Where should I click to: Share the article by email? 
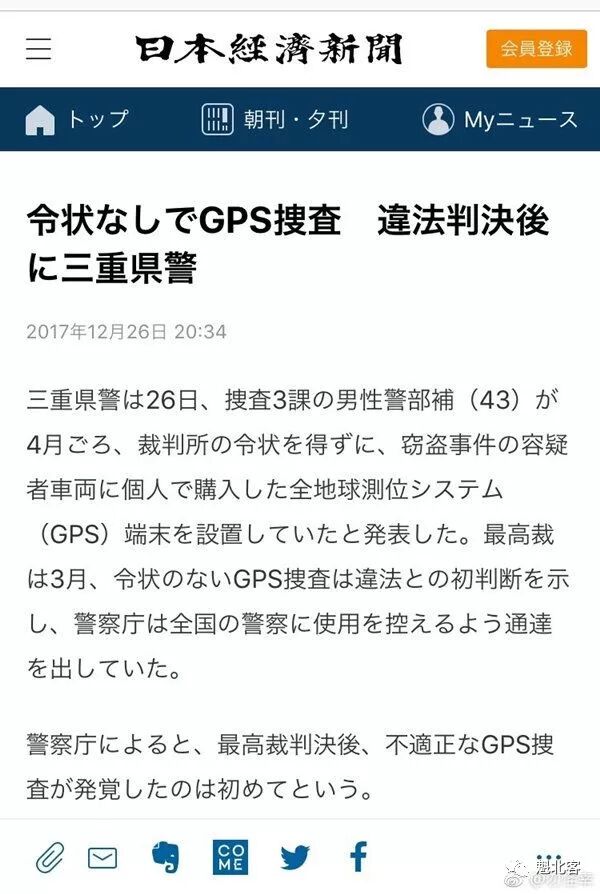103,858
